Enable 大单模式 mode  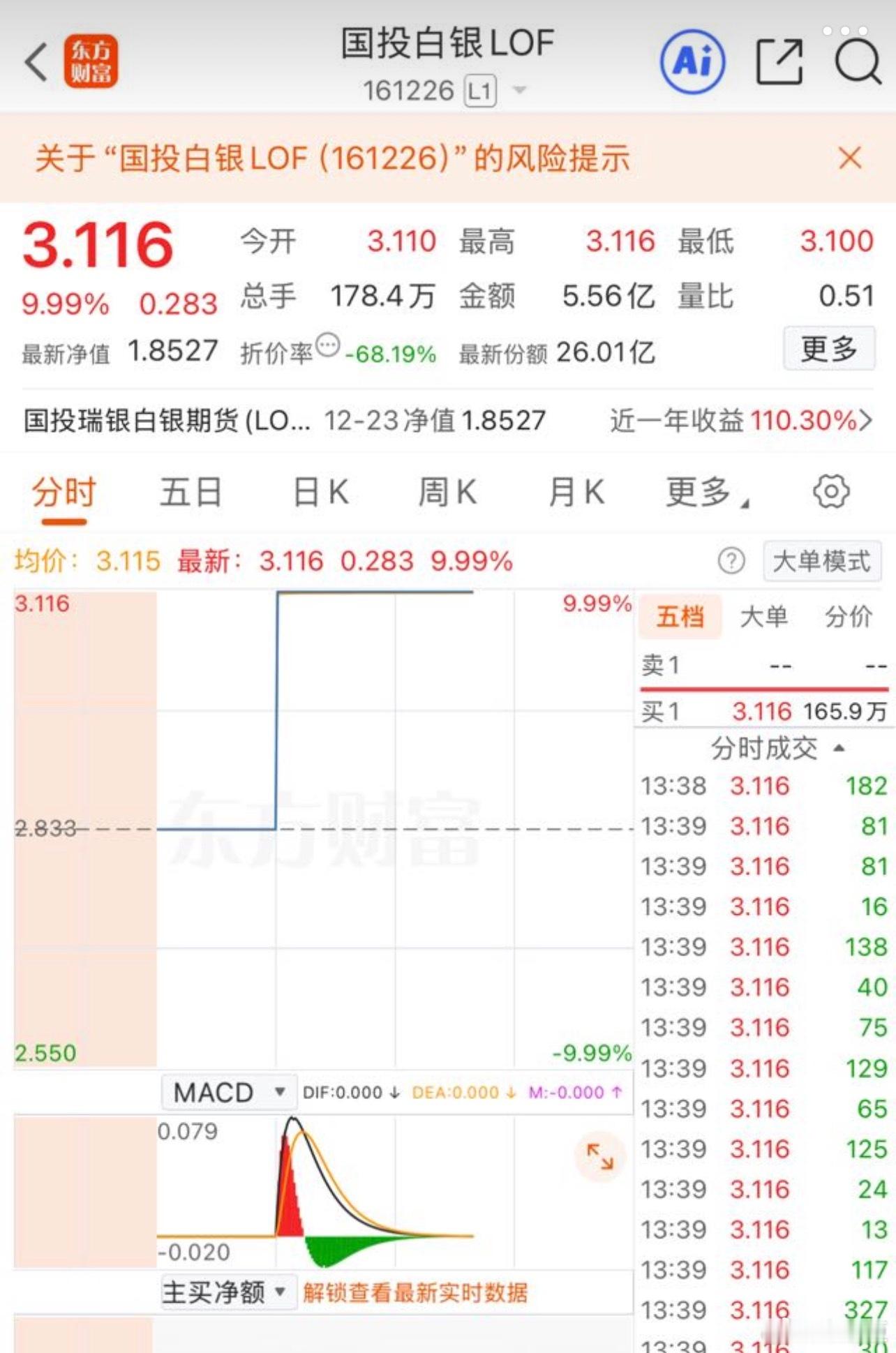pyautogui.click(x=821, y=561)
